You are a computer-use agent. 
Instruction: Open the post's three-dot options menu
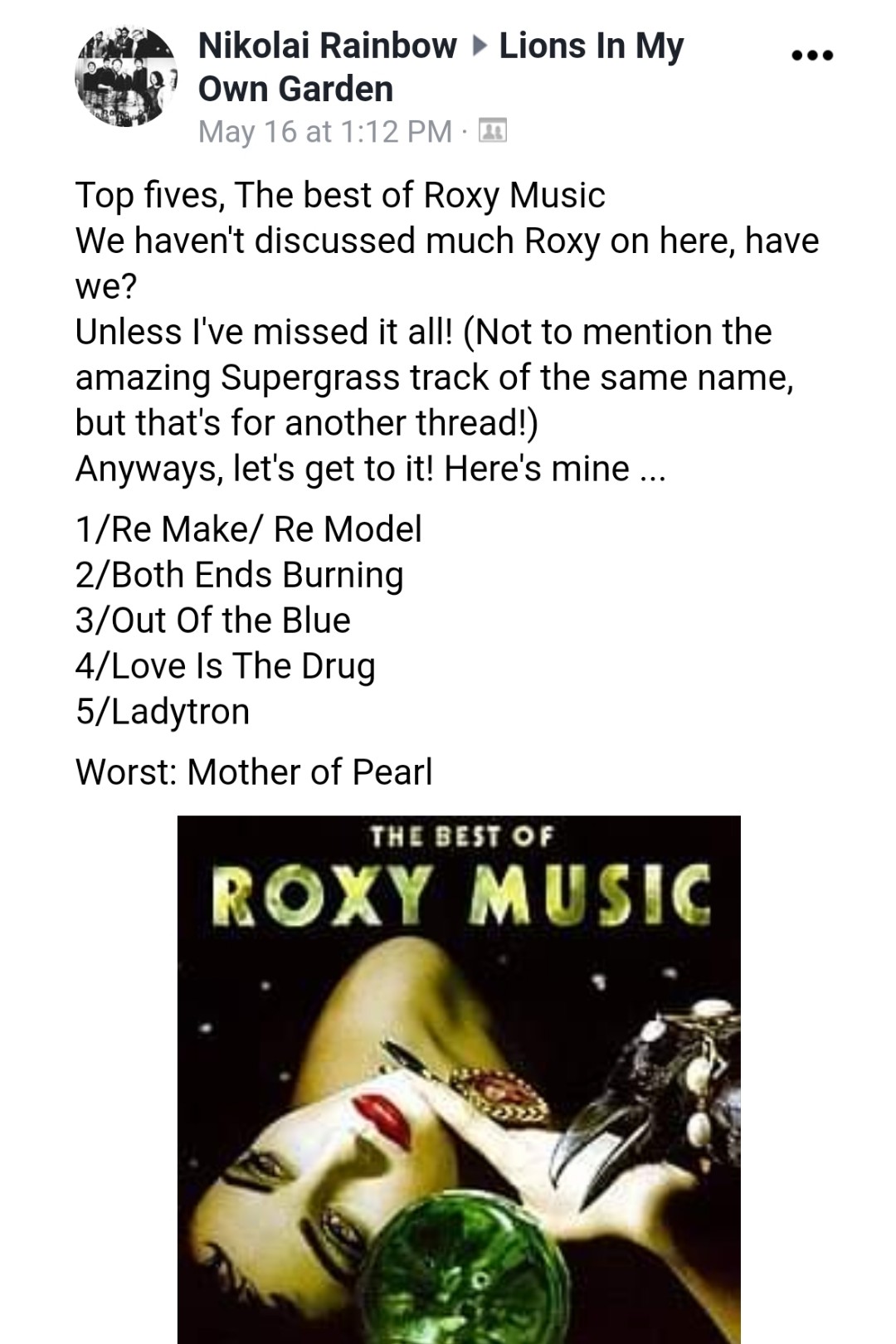click(x=812, y=56)
